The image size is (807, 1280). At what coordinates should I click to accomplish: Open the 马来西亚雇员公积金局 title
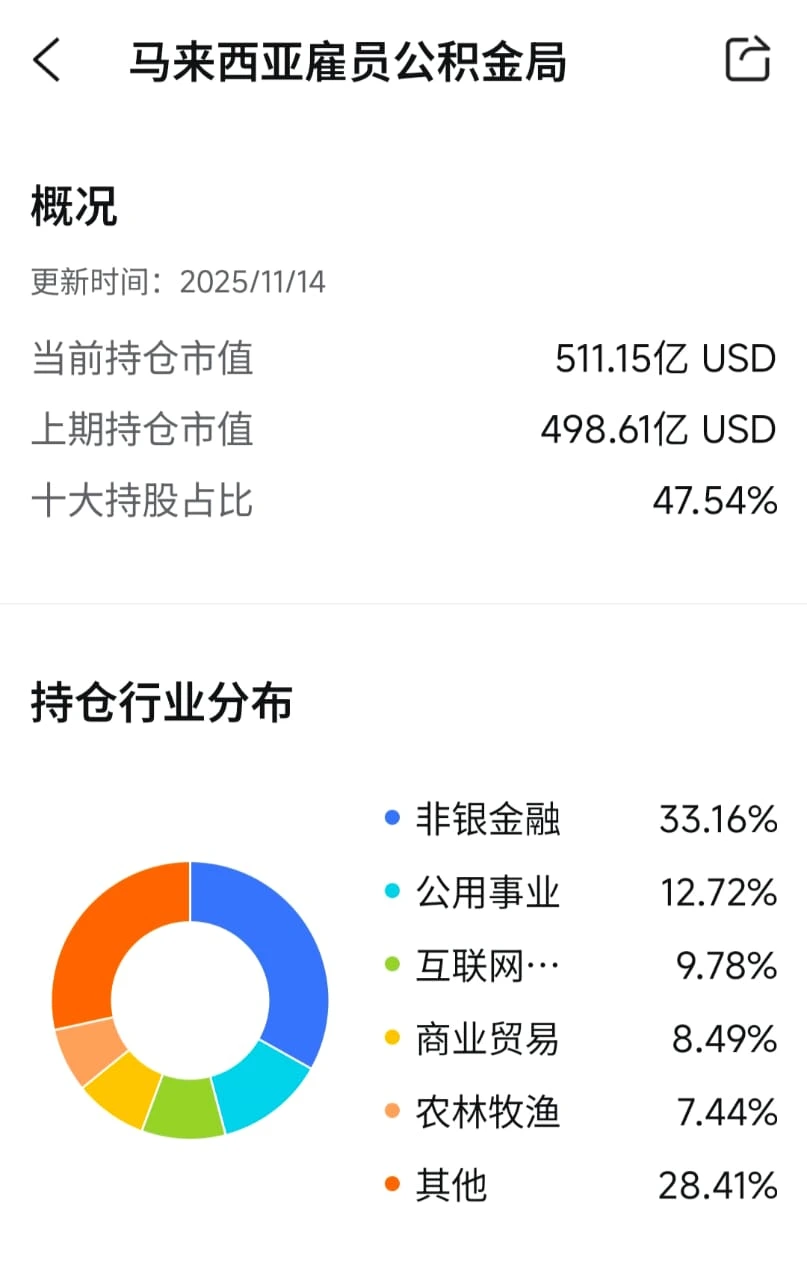coord(353,60)
